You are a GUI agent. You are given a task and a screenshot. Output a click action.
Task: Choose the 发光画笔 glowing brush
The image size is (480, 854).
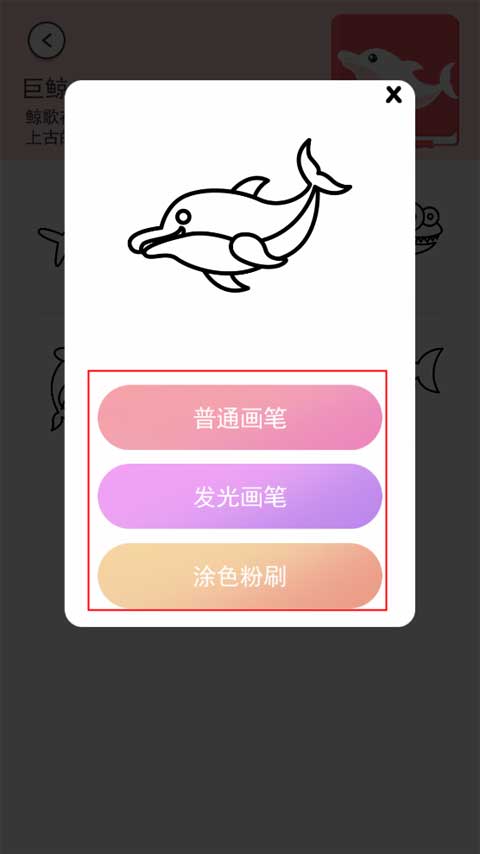click(x=240, y=496)
